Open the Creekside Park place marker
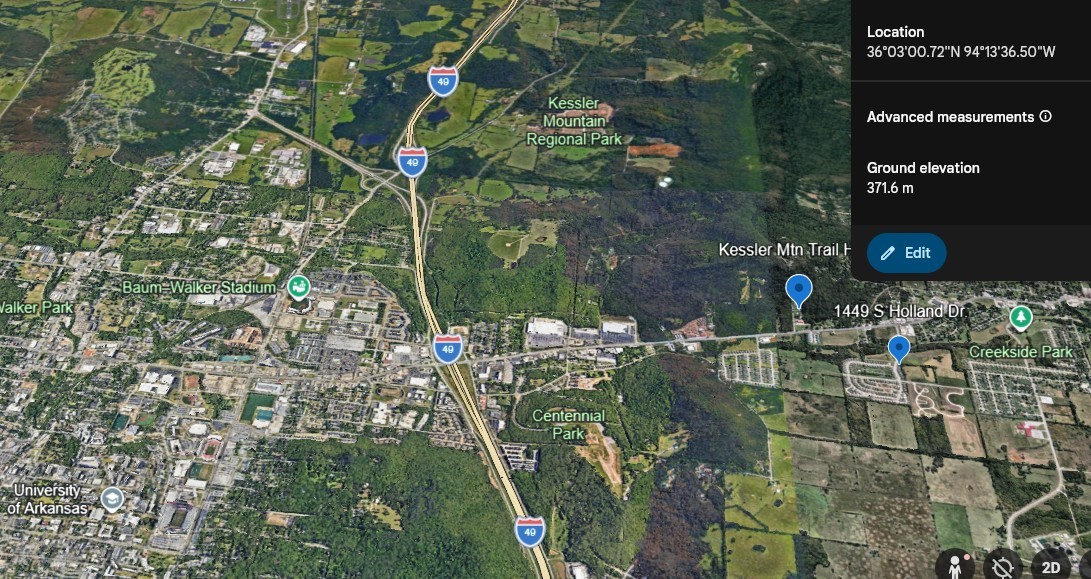 (1020, 318)
